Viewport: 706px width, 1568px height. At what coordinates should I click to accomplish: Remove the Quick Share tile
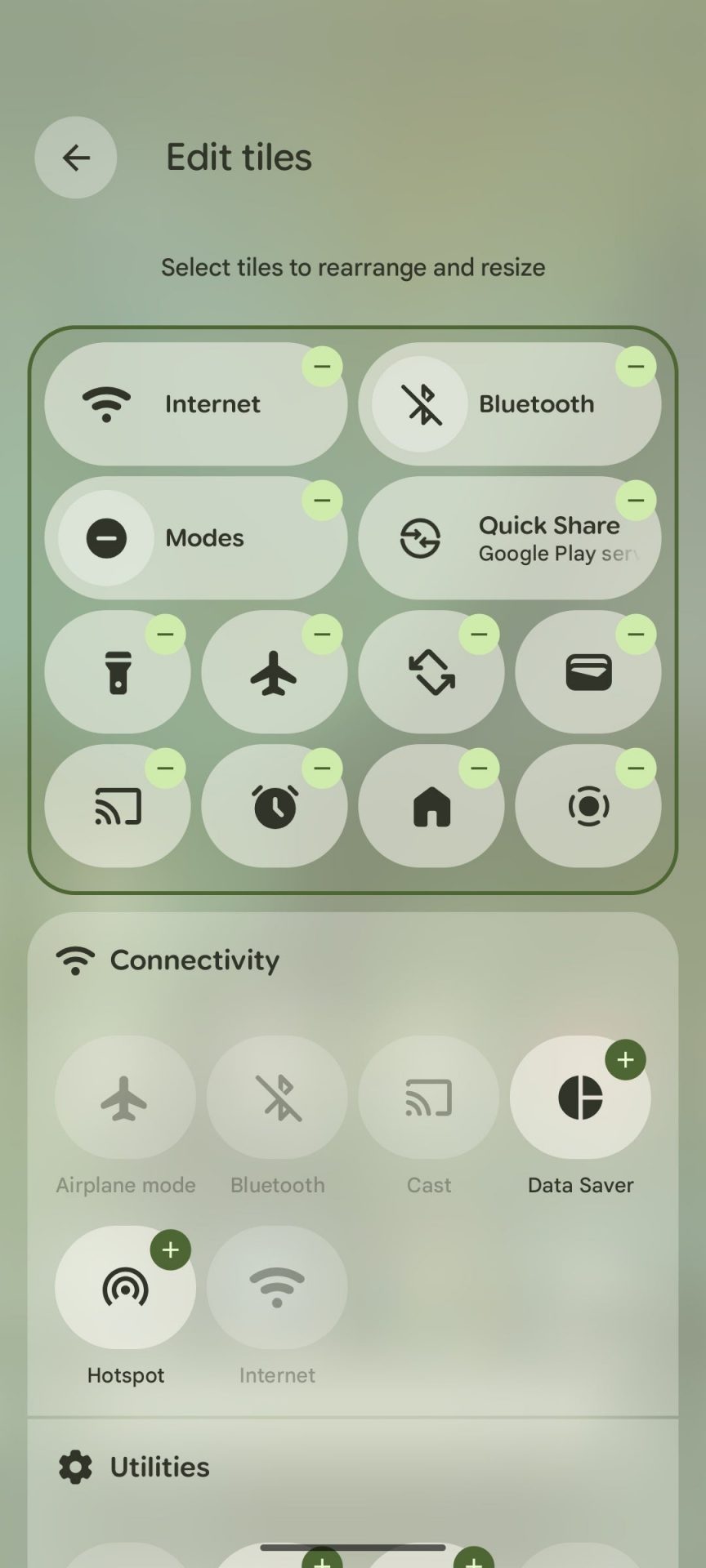[636, 500]
